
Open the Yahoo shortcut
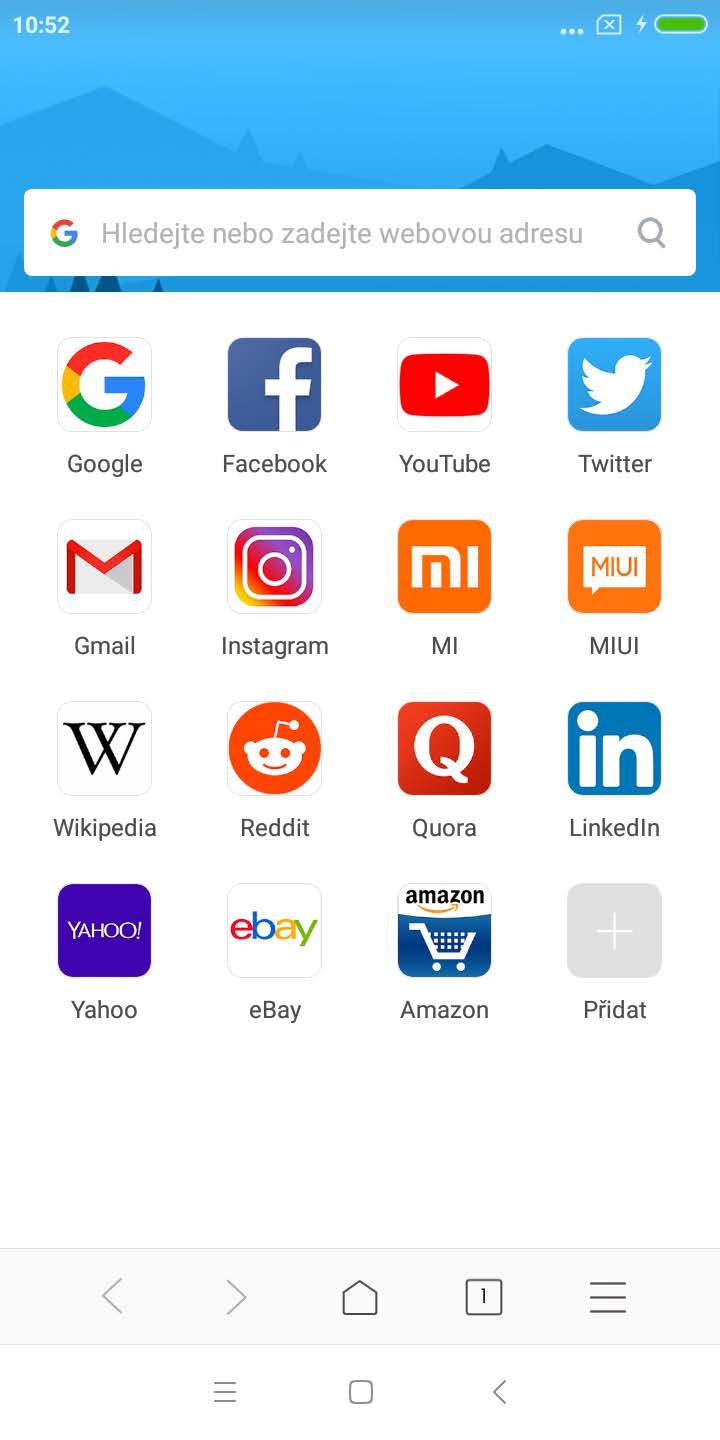(x=104, y=931)
